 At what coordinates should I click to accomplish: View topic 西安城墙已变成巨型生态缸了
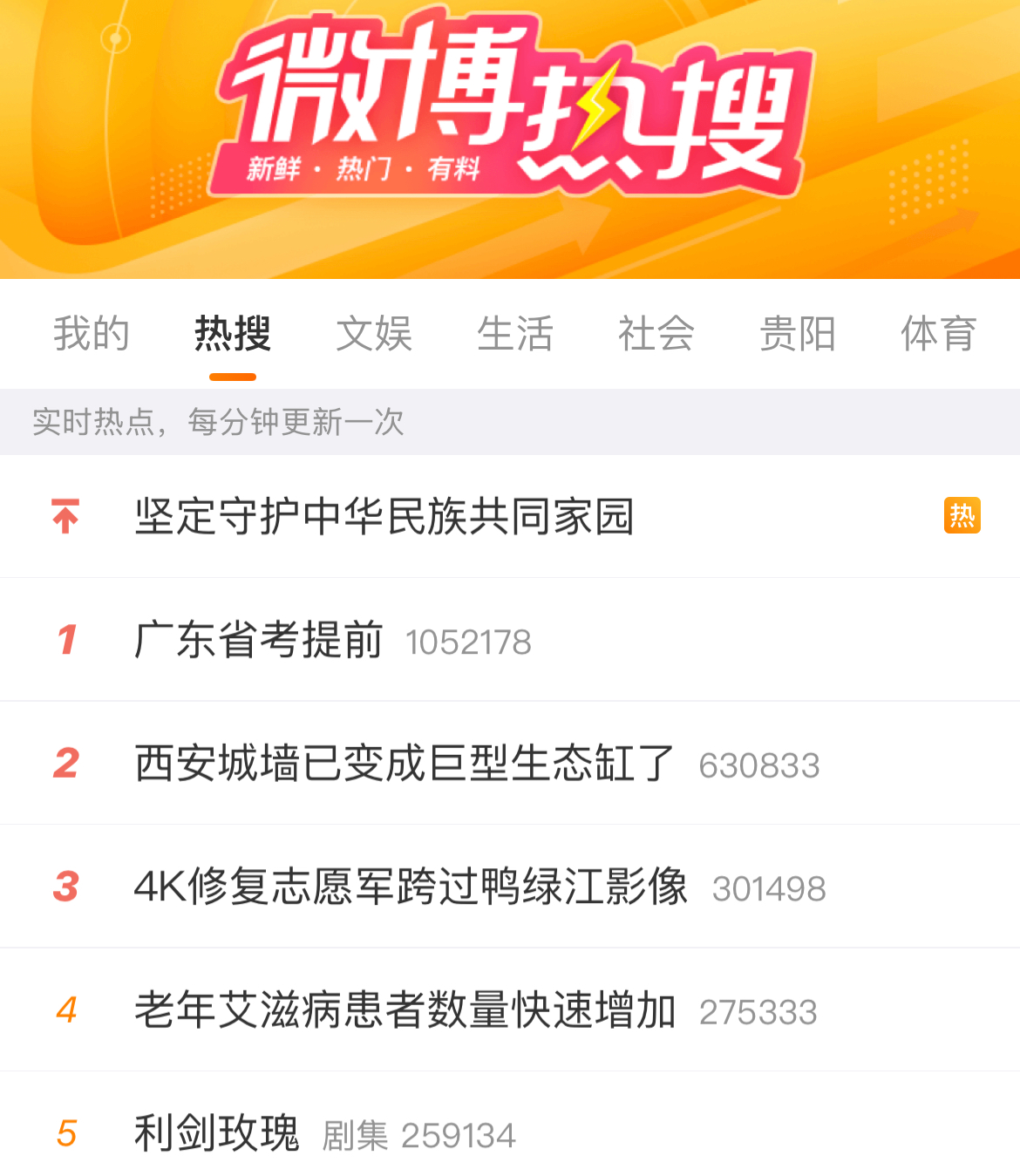pos(405,764)
